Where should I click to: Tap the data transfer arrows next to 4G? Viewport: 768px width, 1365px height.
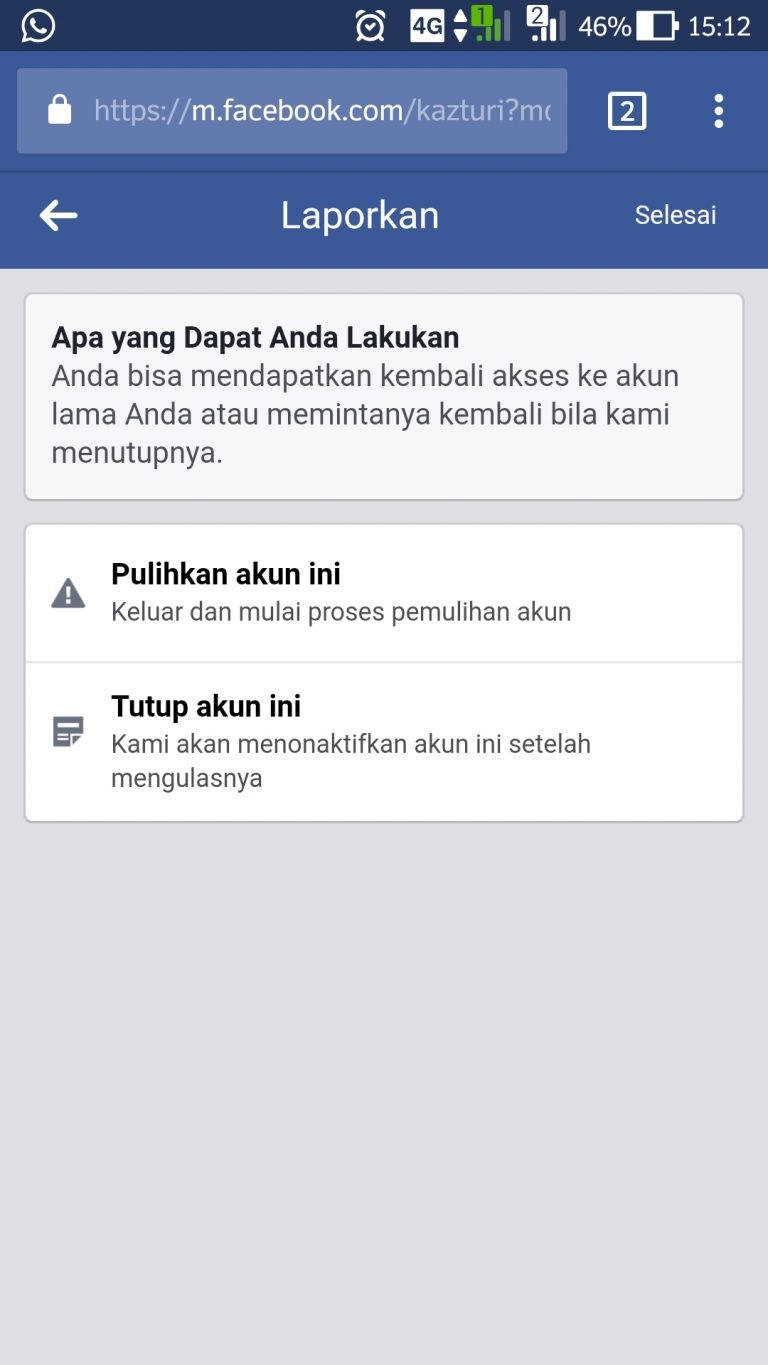pos(459,25)
